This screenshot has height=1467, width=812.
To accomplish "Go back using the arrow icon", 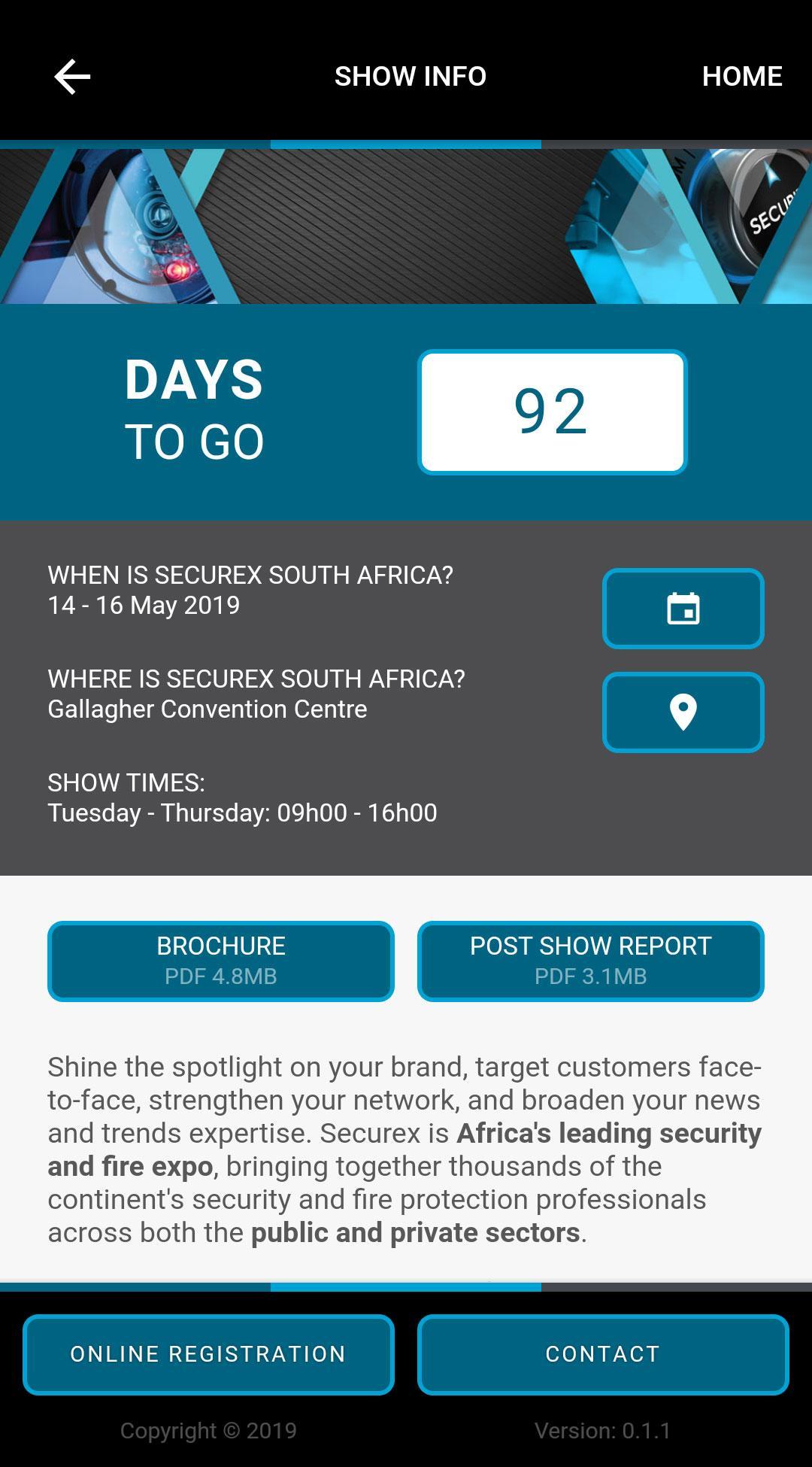I will click(72, 77).
